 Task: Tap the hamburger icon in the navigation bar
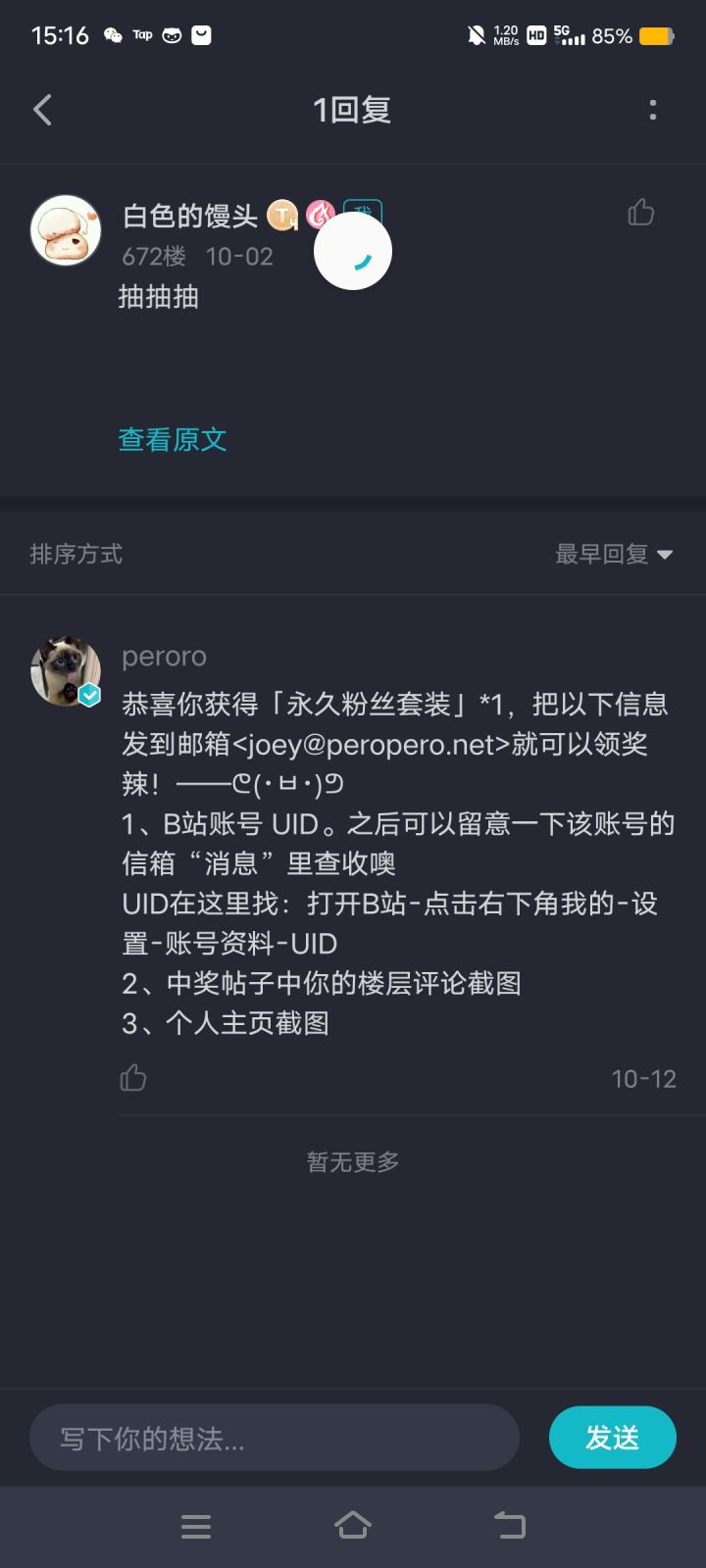[196, 1526]
